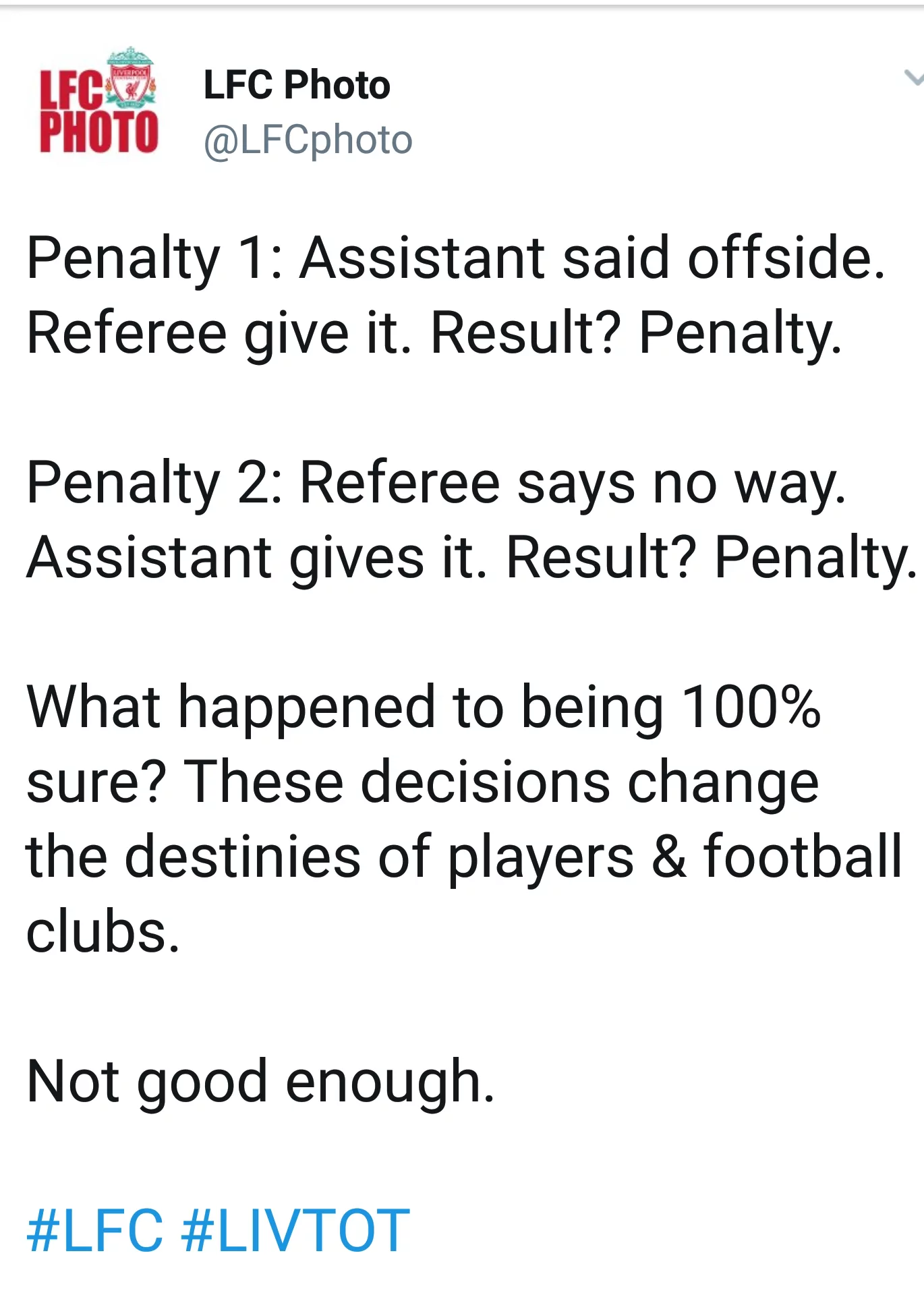Open the #LFC hashtag

tap(95, 1231)
